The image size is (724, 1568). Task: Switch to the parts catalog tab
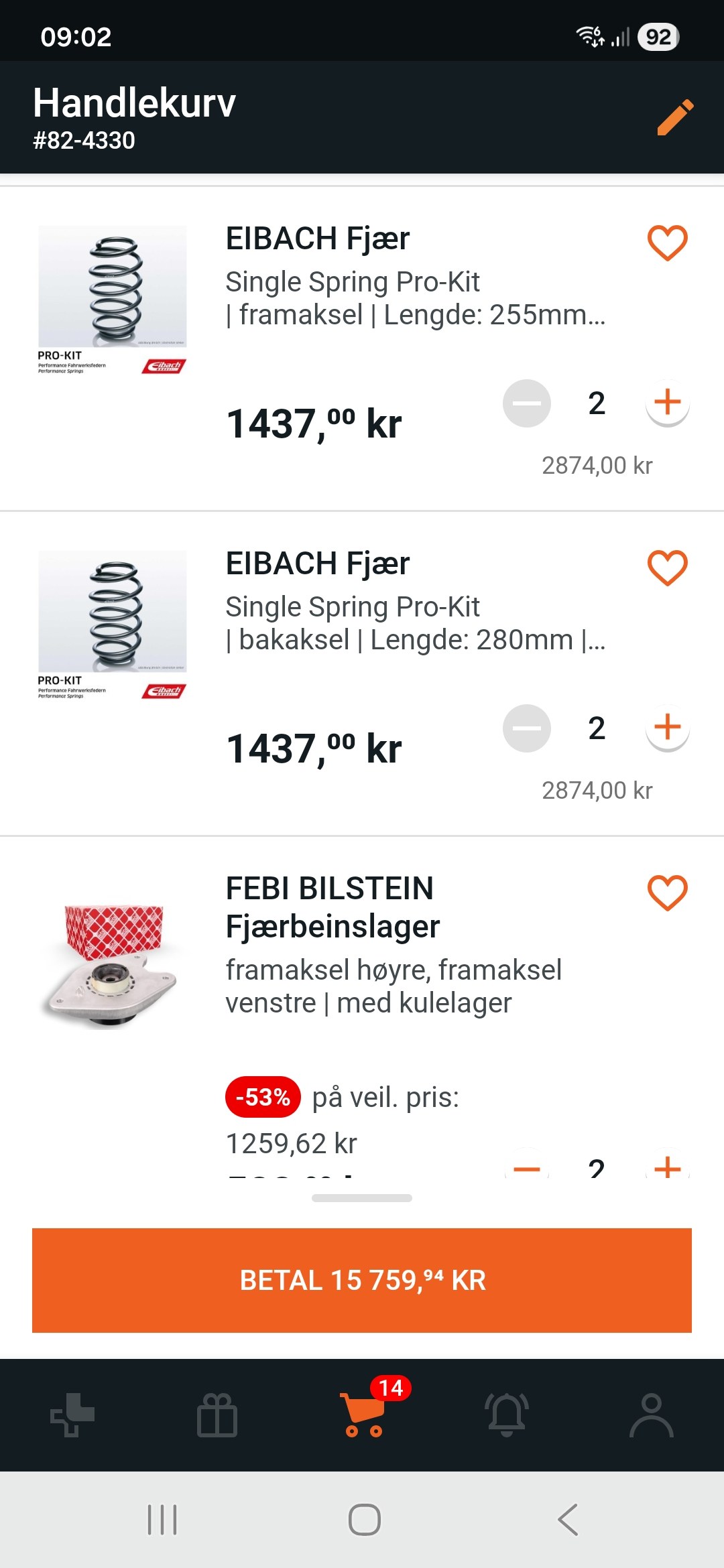pos(72,1414)
